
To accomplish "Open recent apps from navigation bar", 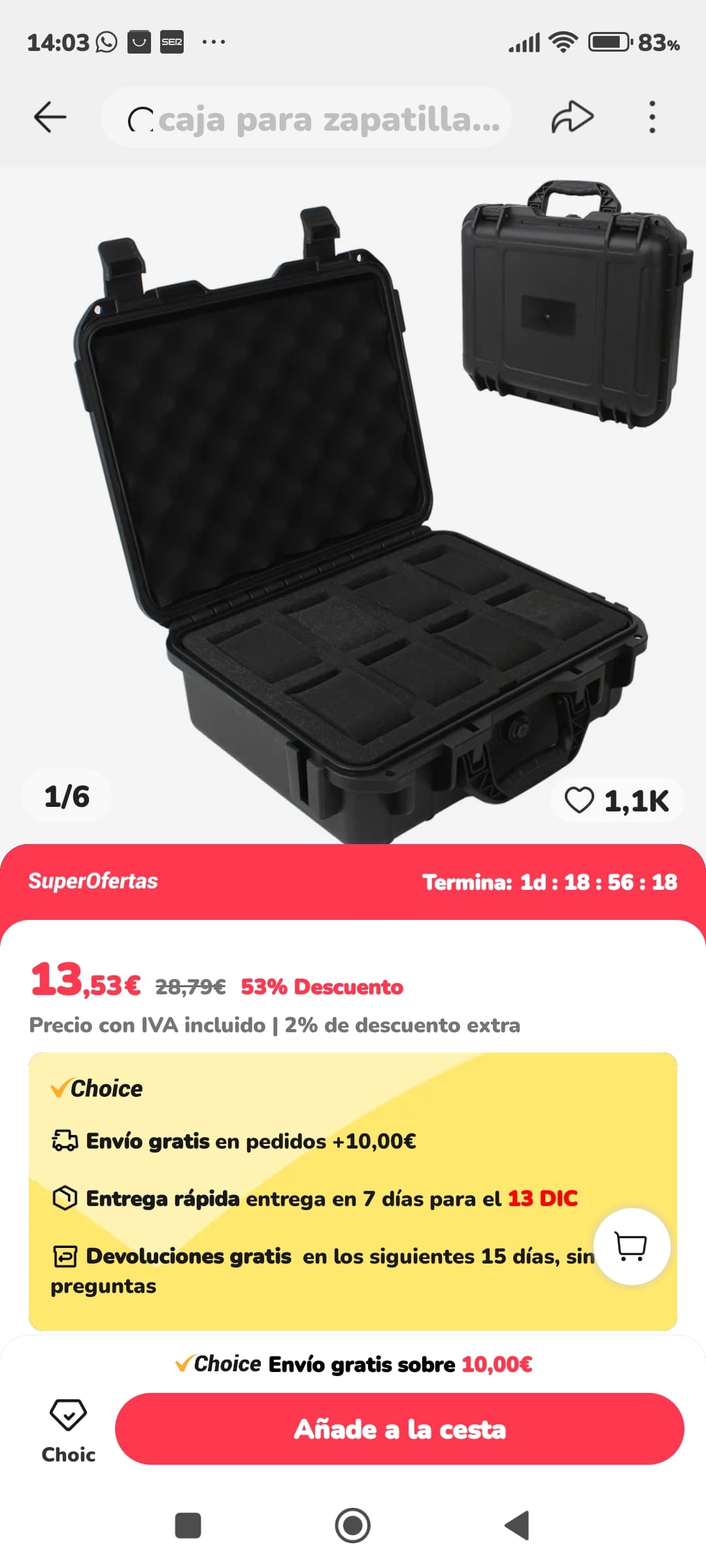I will tap(188, 1526).
